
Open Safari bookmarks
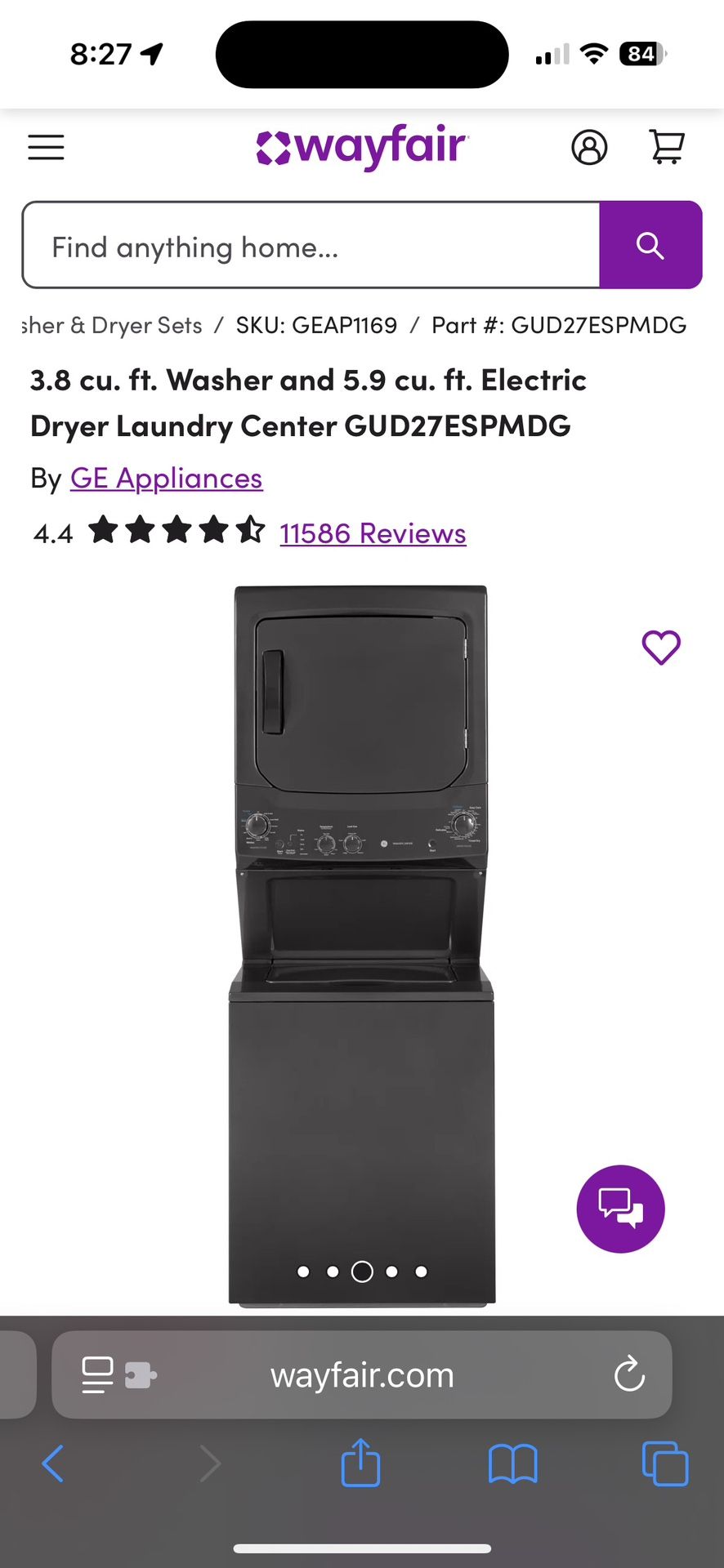coord(512,1463)
